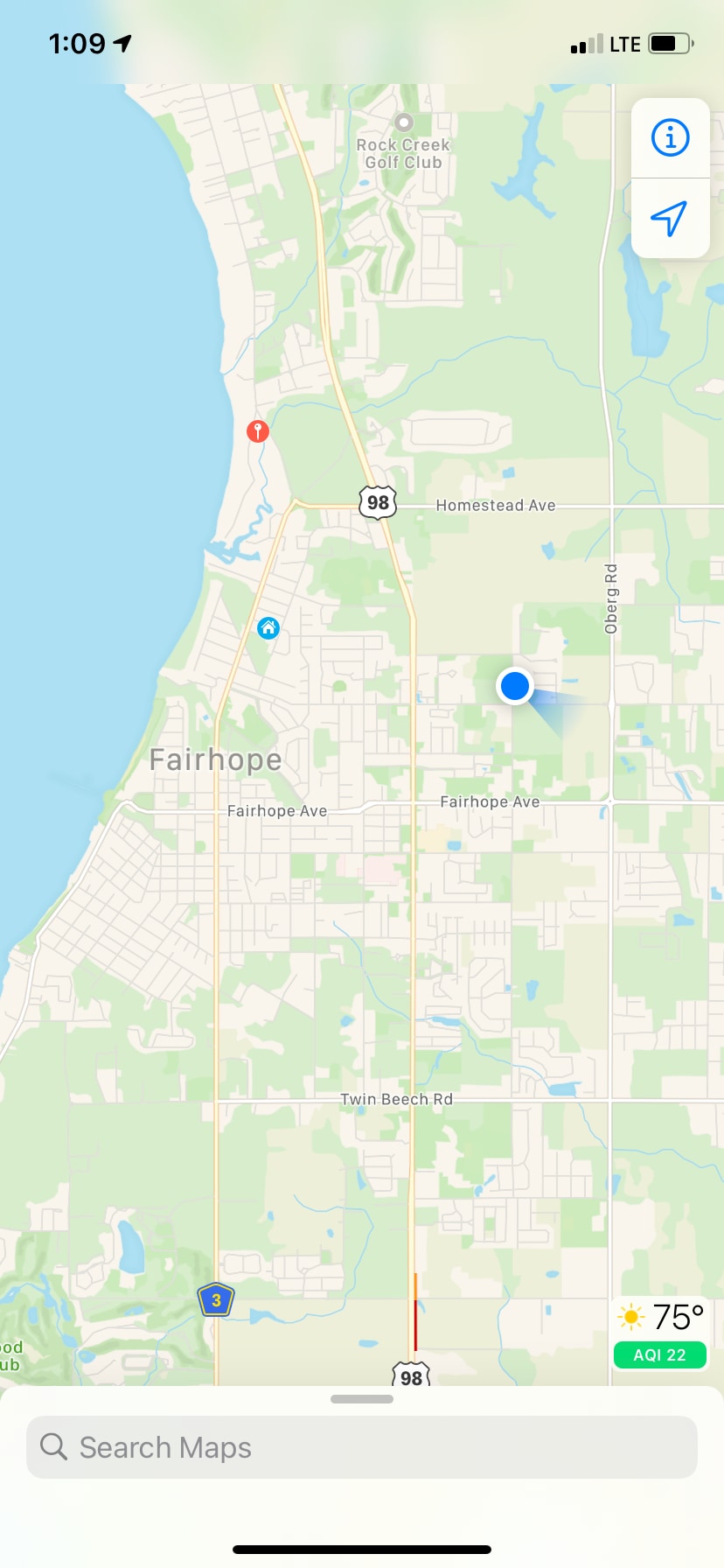Select the Rock Creek Golf Club marker
Screen dimensions: 724x1568
coord(403,122)
